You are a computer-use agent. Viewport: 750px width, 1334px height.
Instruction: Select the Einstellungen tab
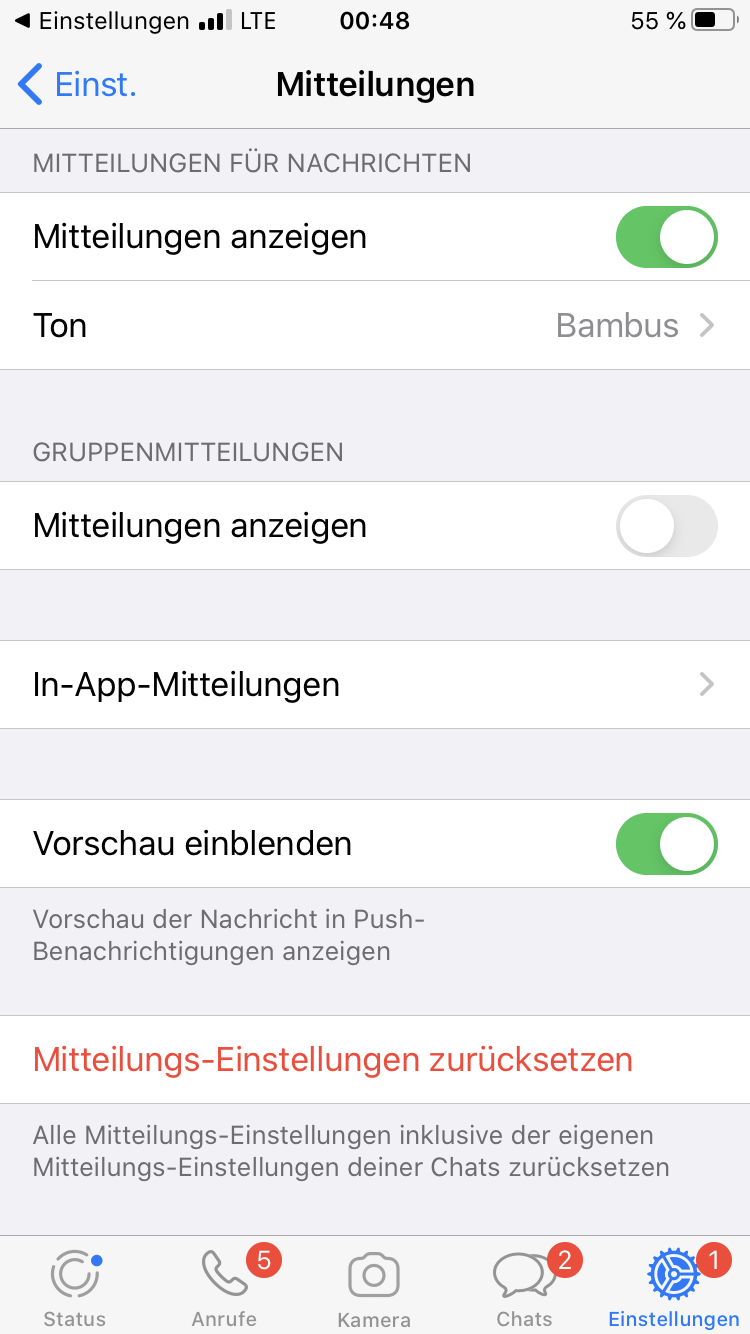(x=674, y=1288)
